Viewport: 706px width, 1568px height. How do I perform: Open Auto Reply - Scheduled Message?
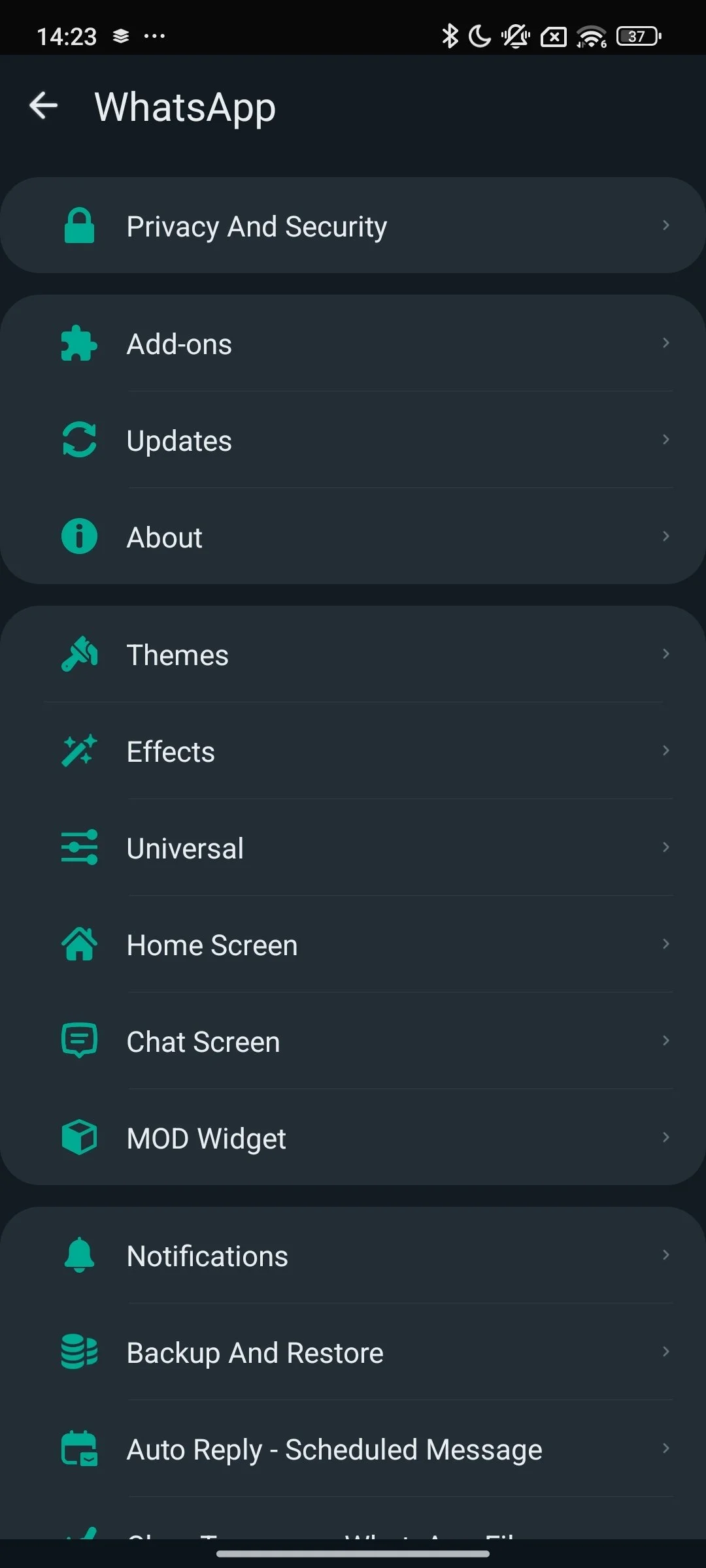pos(353,1449)
